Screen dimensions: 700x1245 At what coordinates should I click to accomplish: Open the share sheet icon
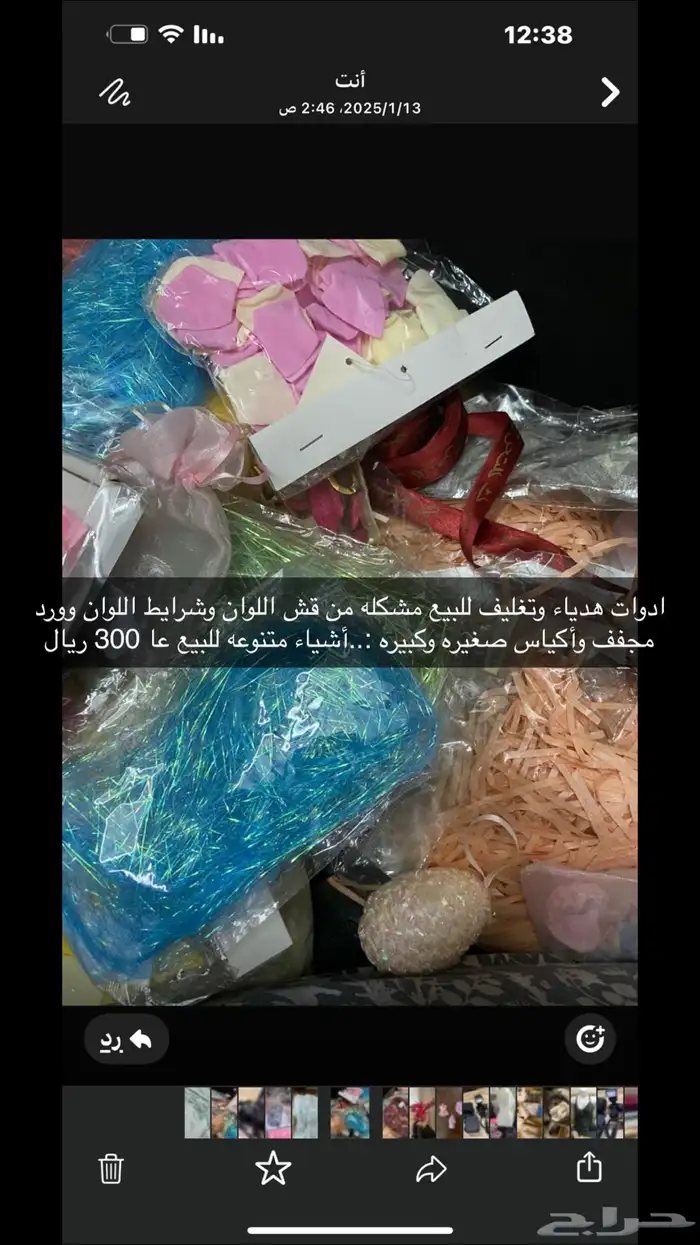point(589,1167)
